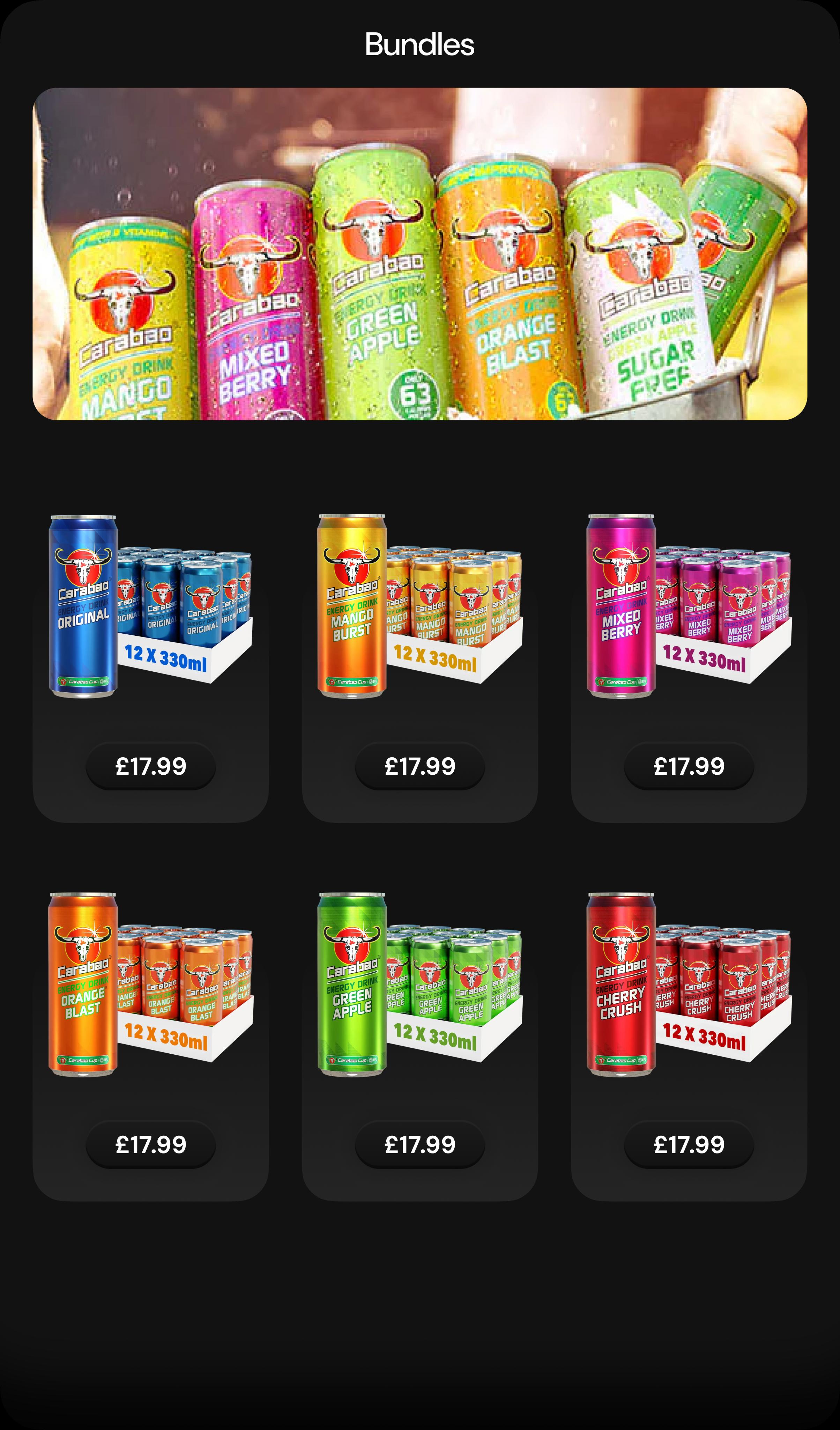Choose the Green Apple bundle card
This screenshot has height=1430, width=840.
tap(419, 986)
